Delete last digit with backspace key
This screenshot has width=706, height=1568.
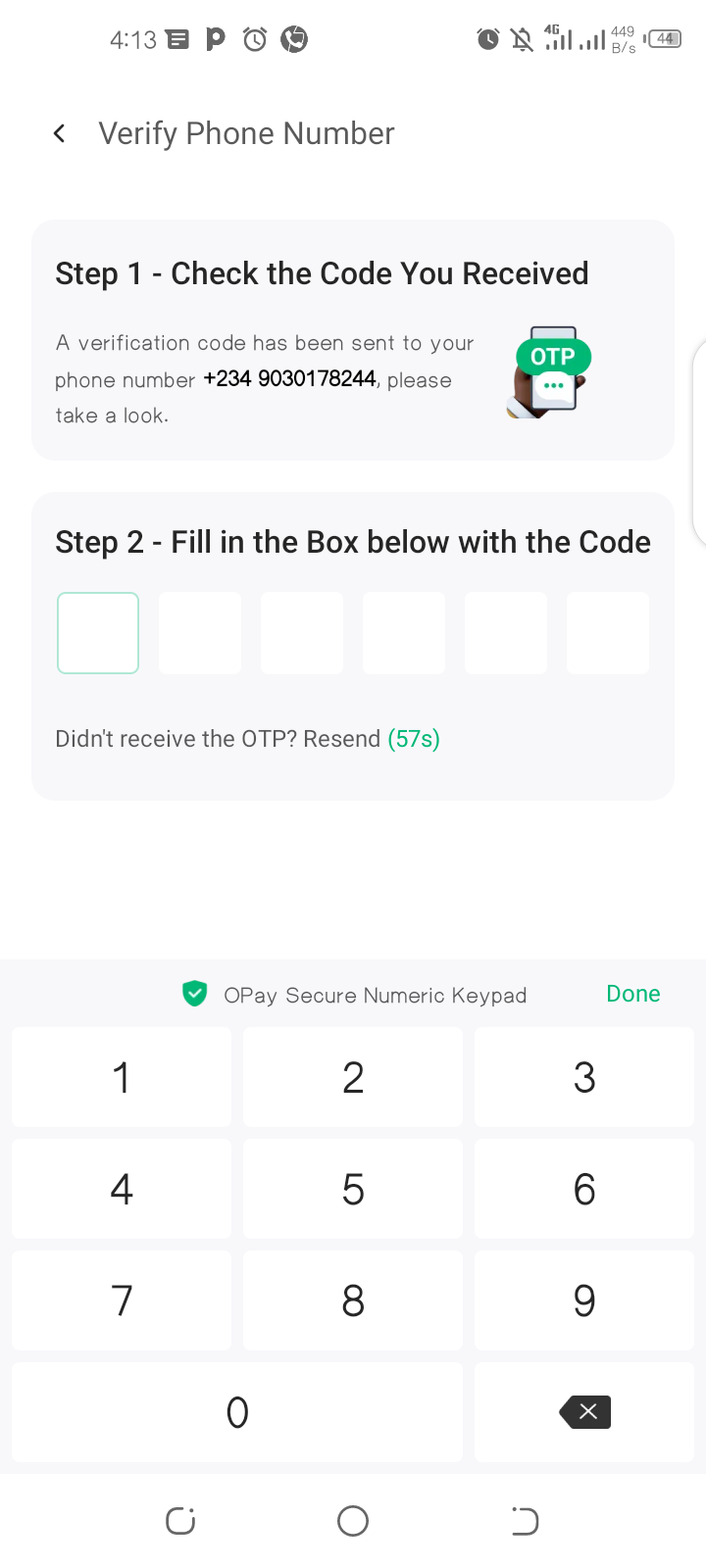[x=584, y=1412]
